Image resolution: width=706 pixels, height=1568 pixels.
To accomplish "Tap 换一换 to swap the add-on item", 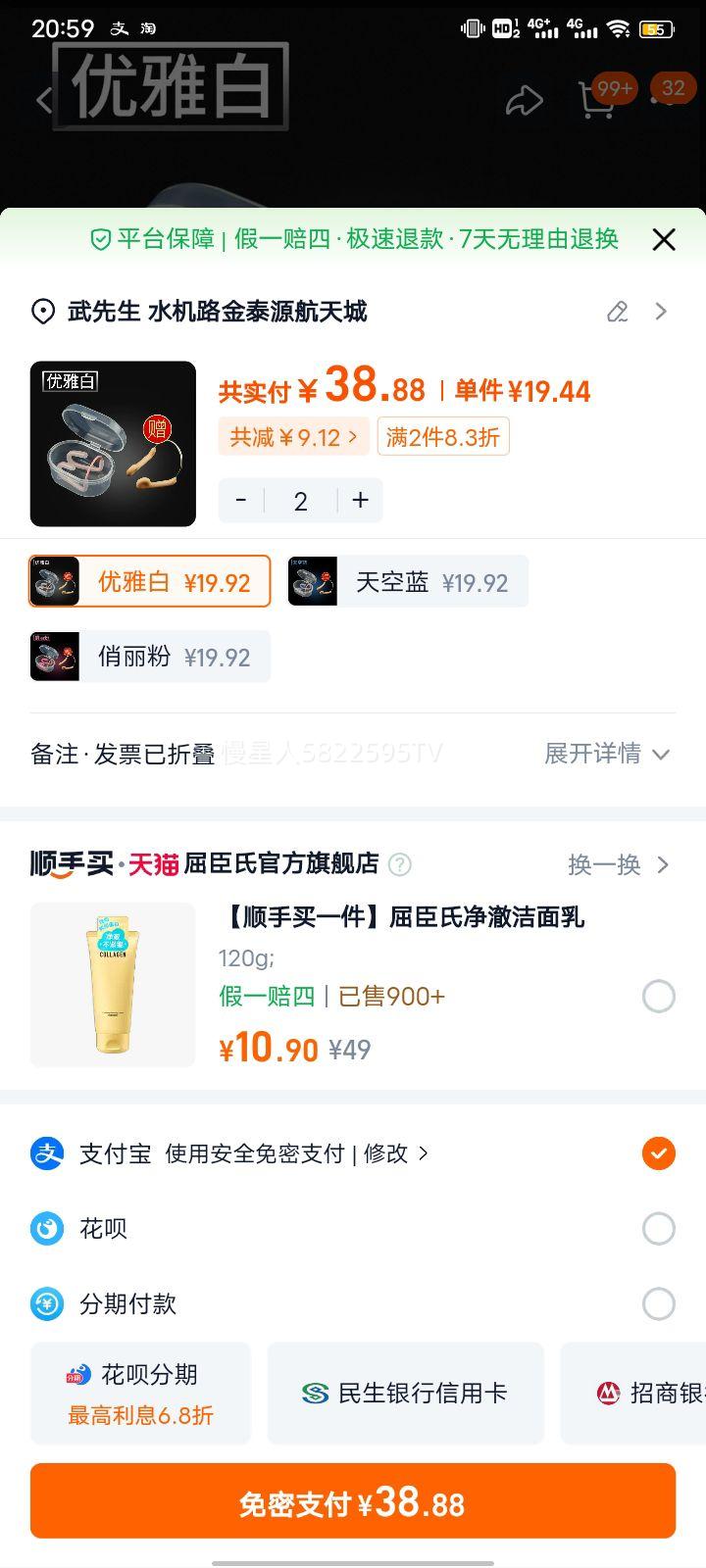I will click(618, 864).
